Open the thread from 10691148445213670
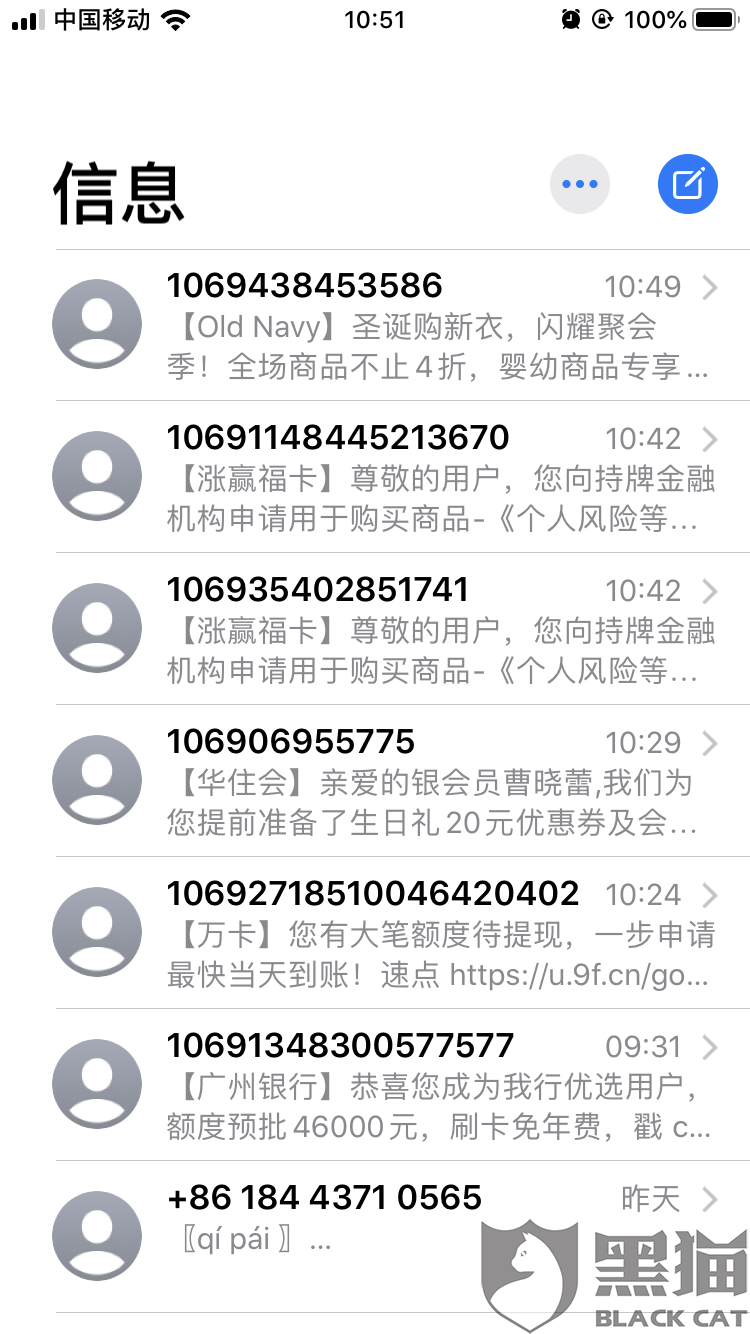This screenshot has width=750, height=1334. point(438,478)
